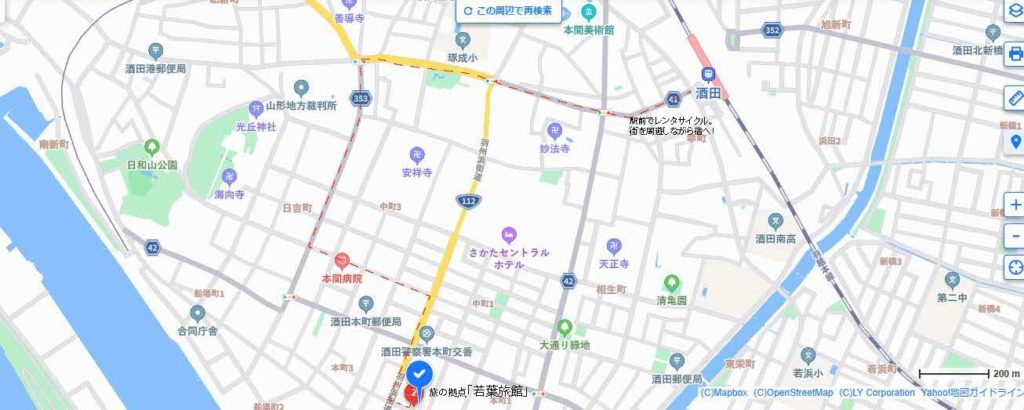Tap the この周辺で再検索 button
This screenshot has height=410, width=1024.
506,11
